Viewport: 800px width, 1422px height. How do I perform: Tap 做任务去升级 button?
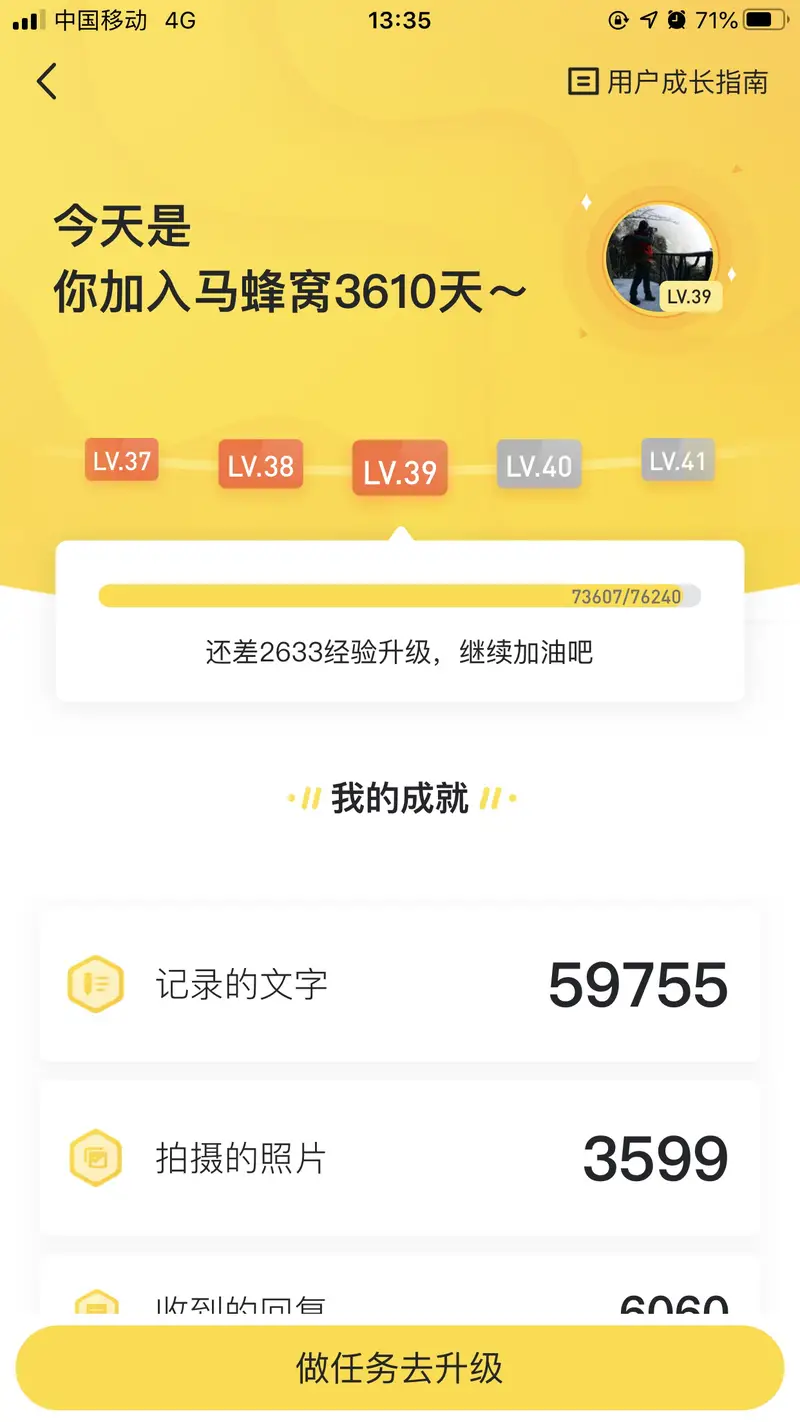coord(400,1368)
